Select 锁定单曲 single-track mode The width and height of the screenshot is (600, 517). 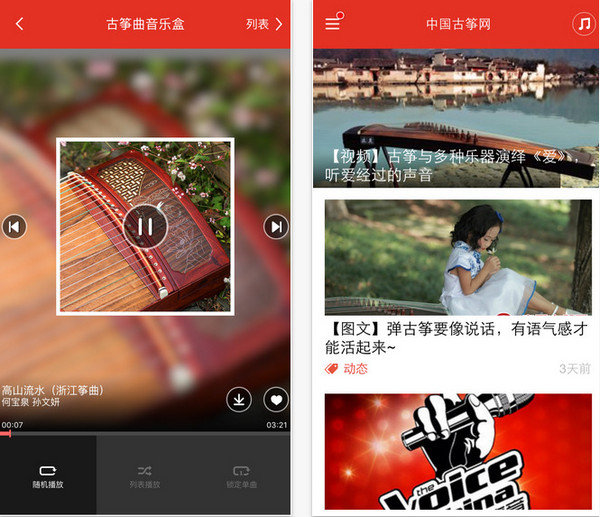(242, 475)
